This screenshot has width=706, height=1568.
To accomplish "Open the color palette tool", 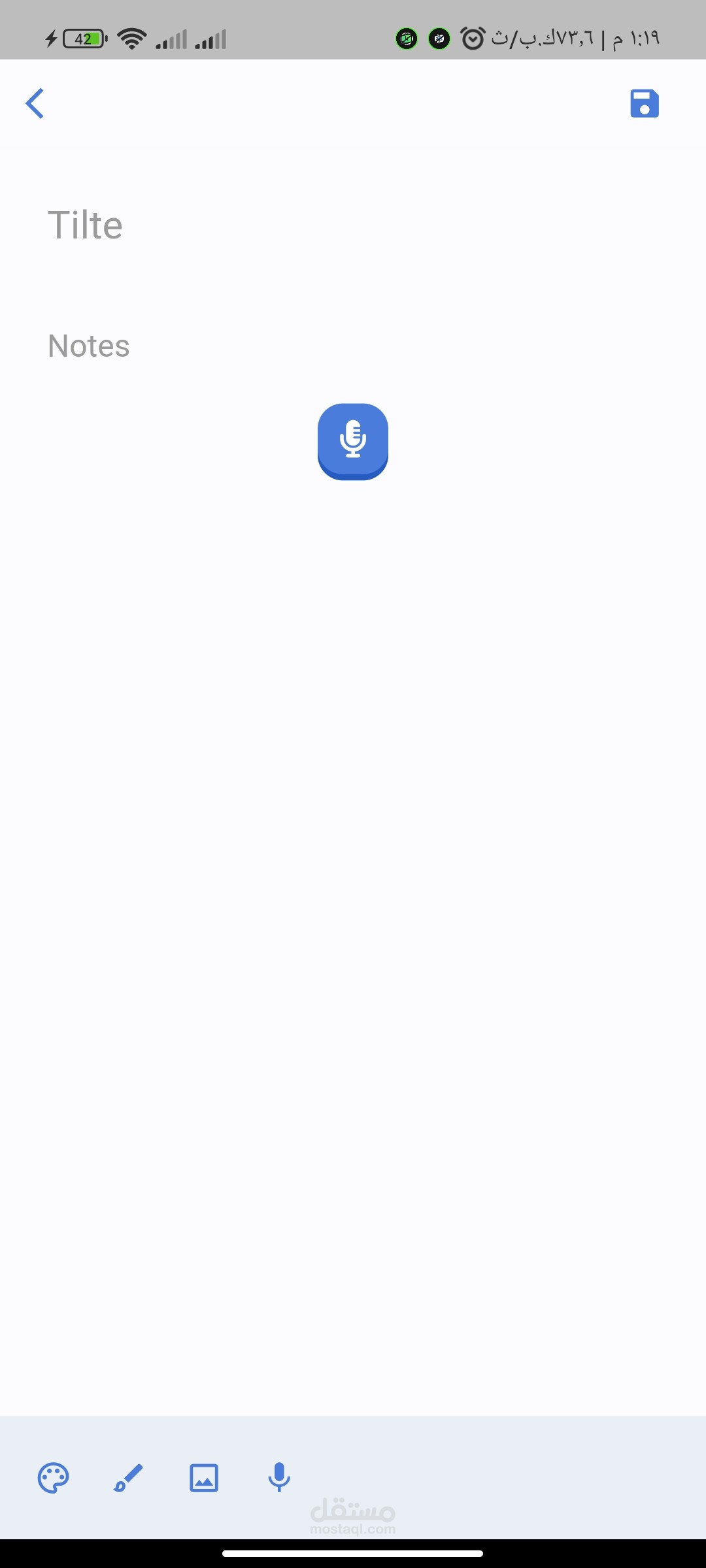I will click(x=54, y=1478).
